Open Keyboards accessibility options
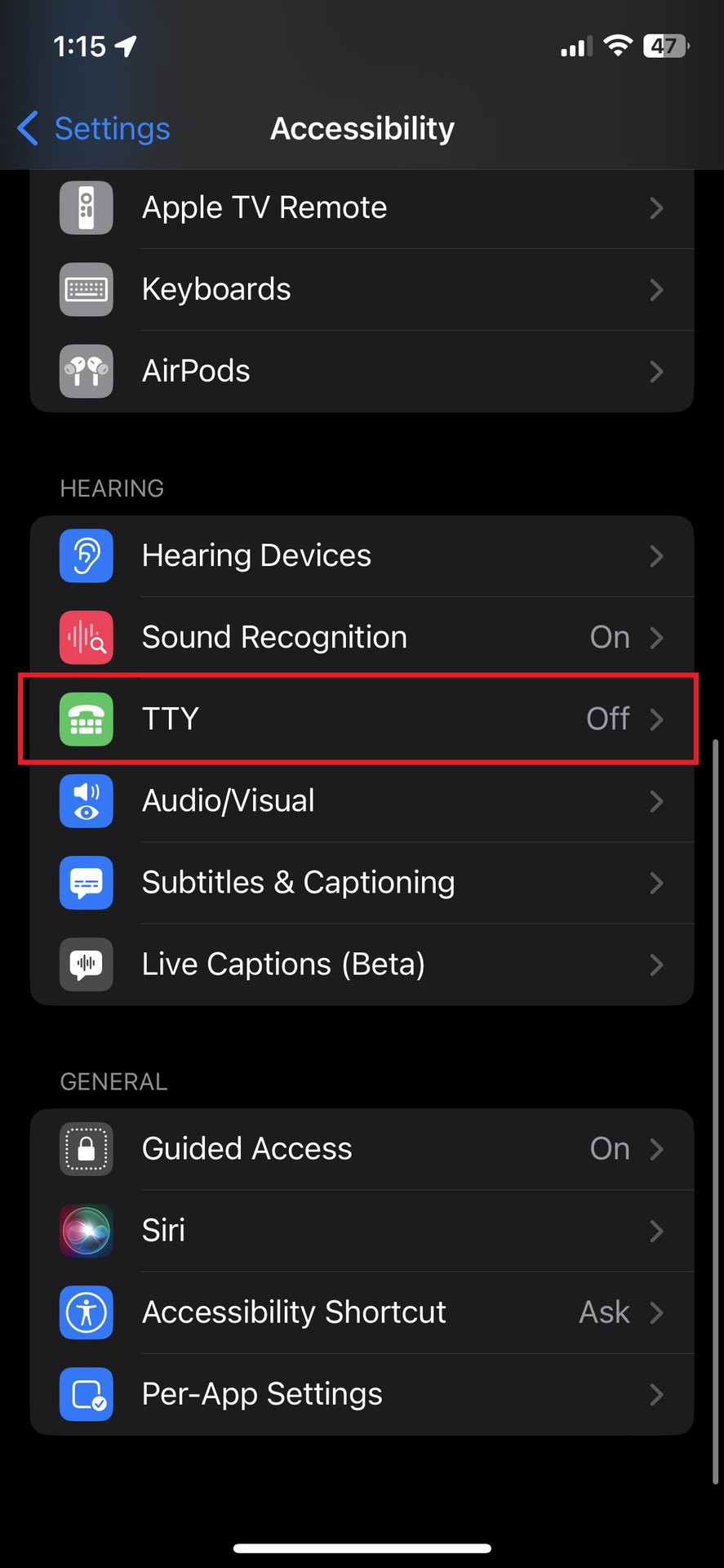Image resolution: width=724 pixels, height=1568 pixels. (362, 290)
